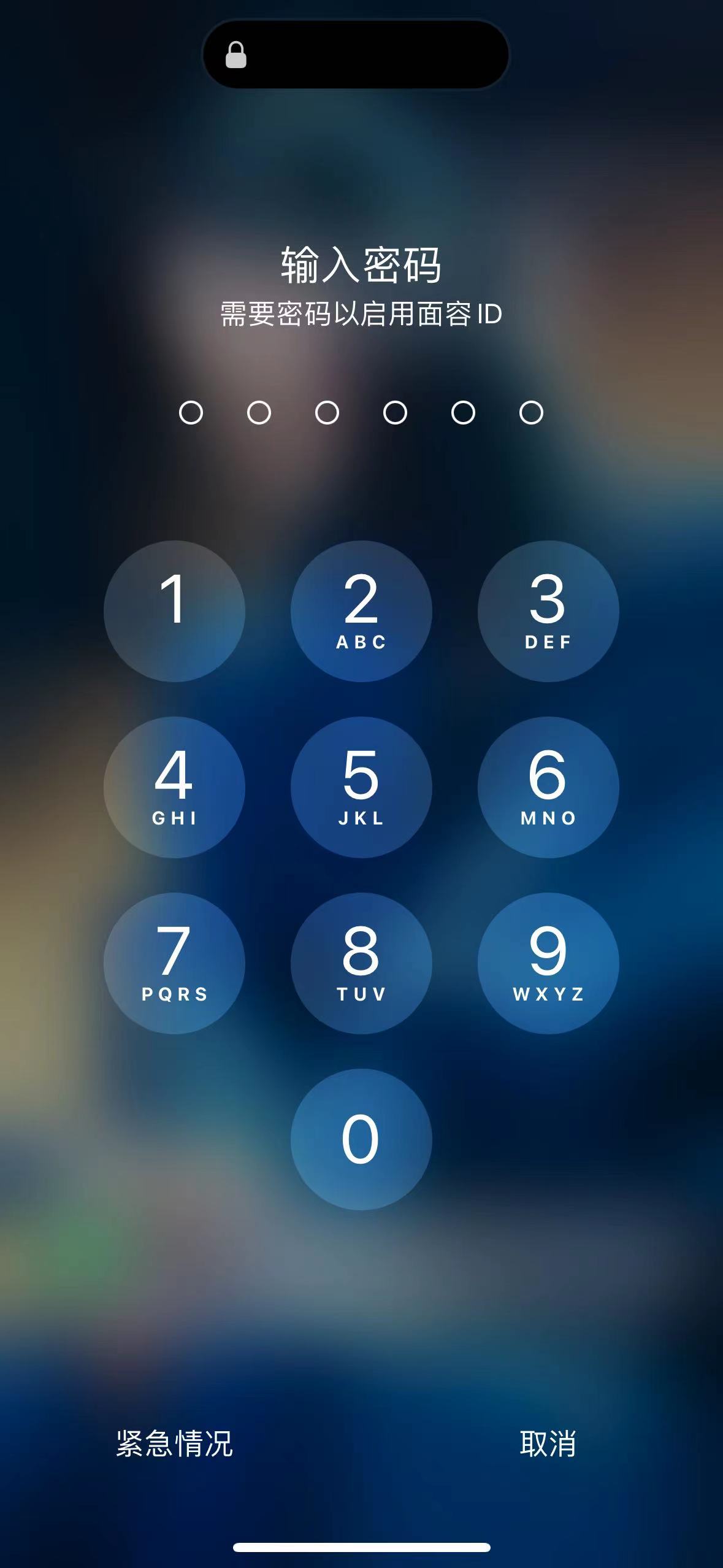Enter digit 1 on the passcode keypad
This screenshot has width=723, height=1568.
pyautogui.click(x=174, y=611)
